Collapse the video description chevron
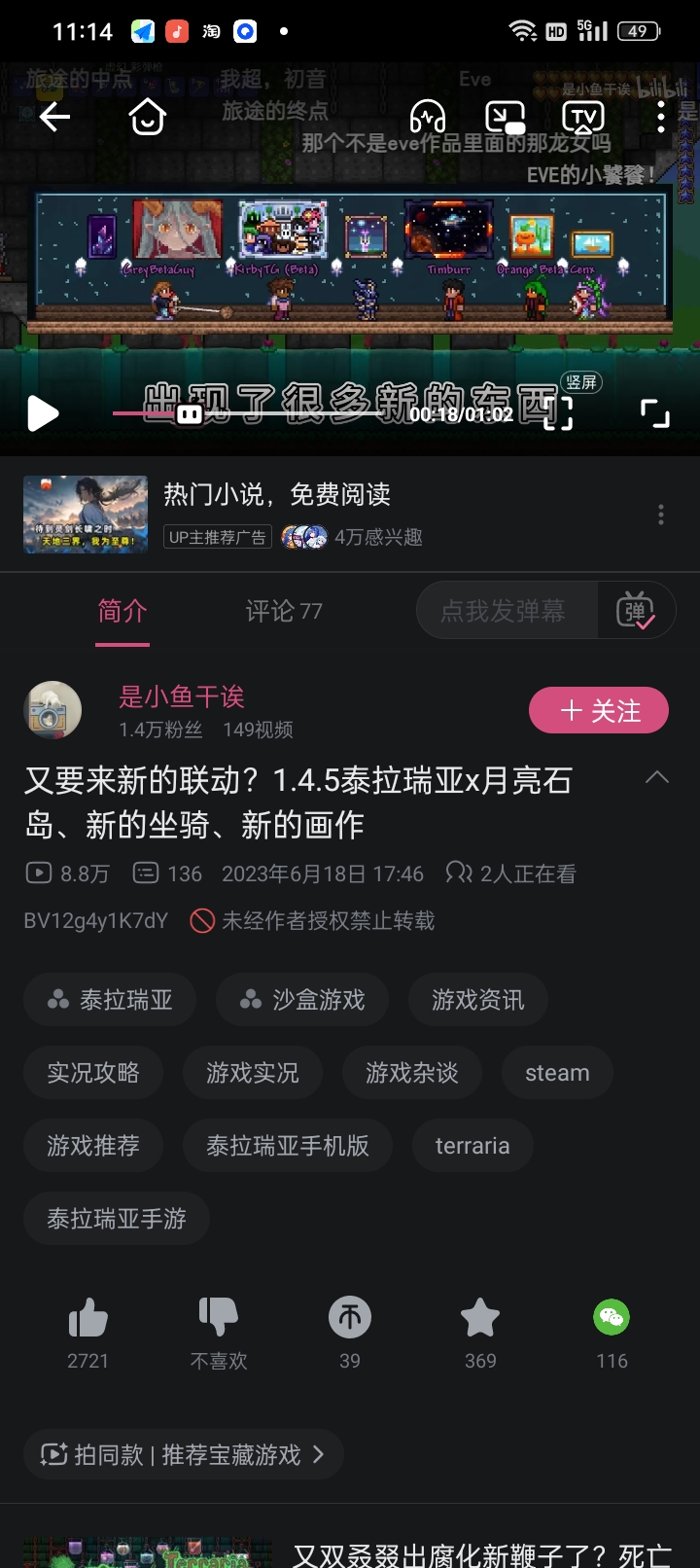700x1568 pixels. click(657, 777)
